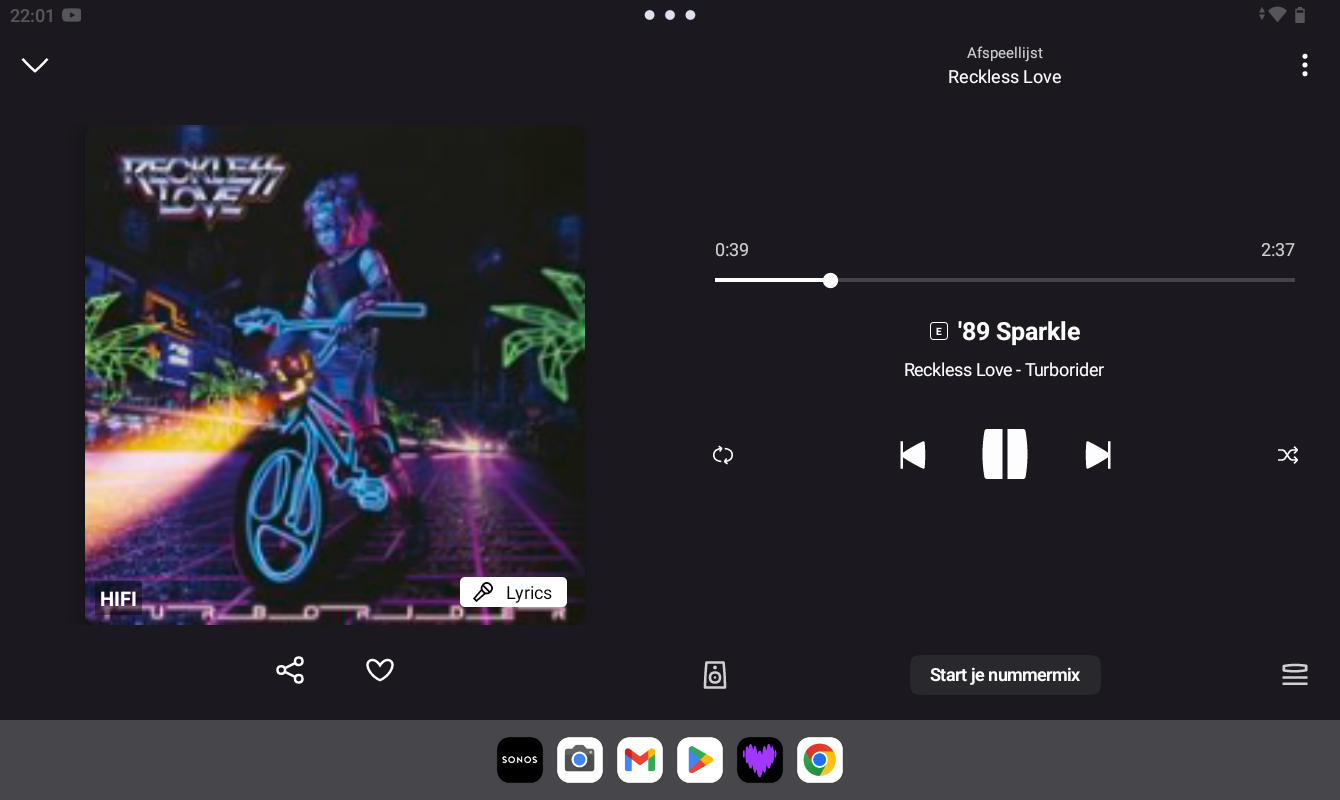Open the Sonos app from taskbar

520,760
